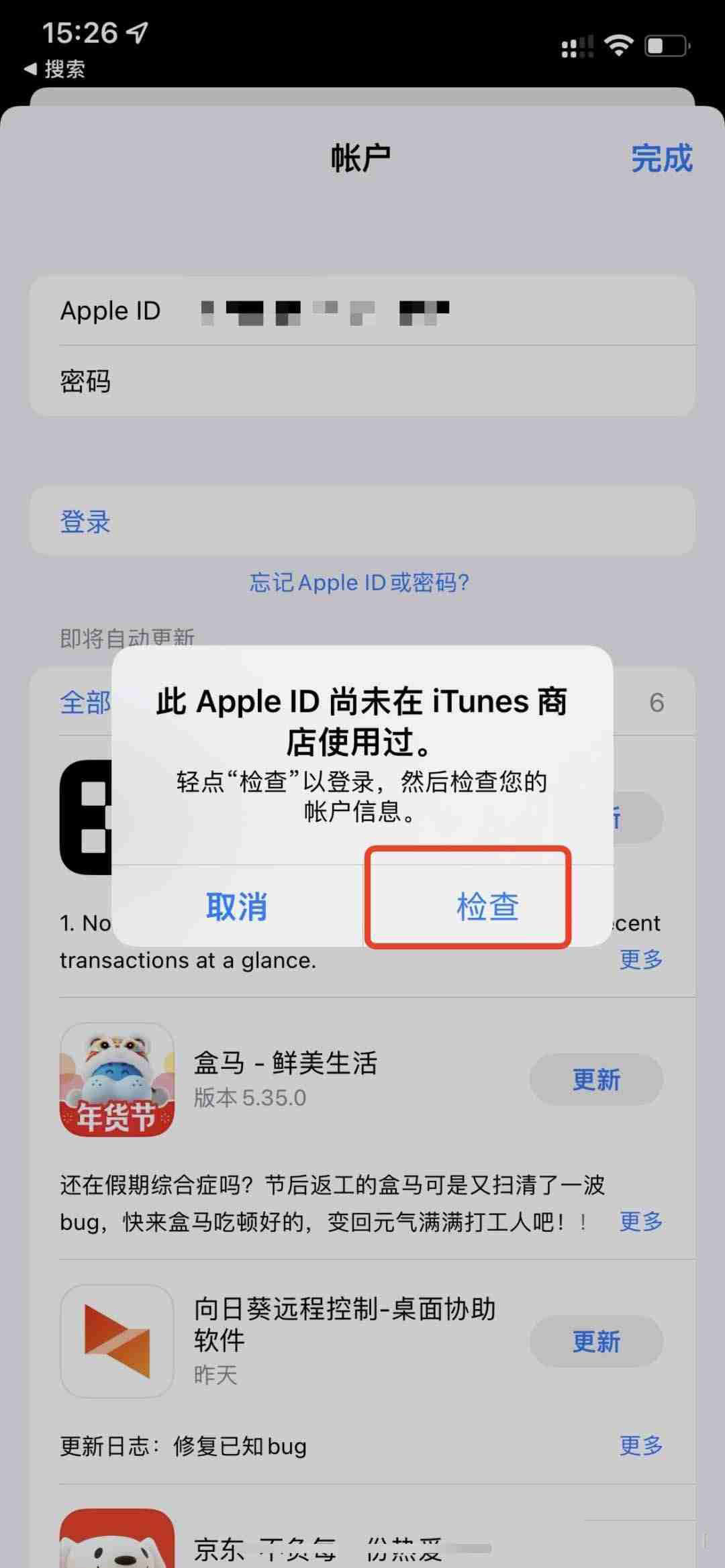Expand 更多 beside transactions at a glance
The height and width of the screenshot is (1568, 725).
(640, 959)
